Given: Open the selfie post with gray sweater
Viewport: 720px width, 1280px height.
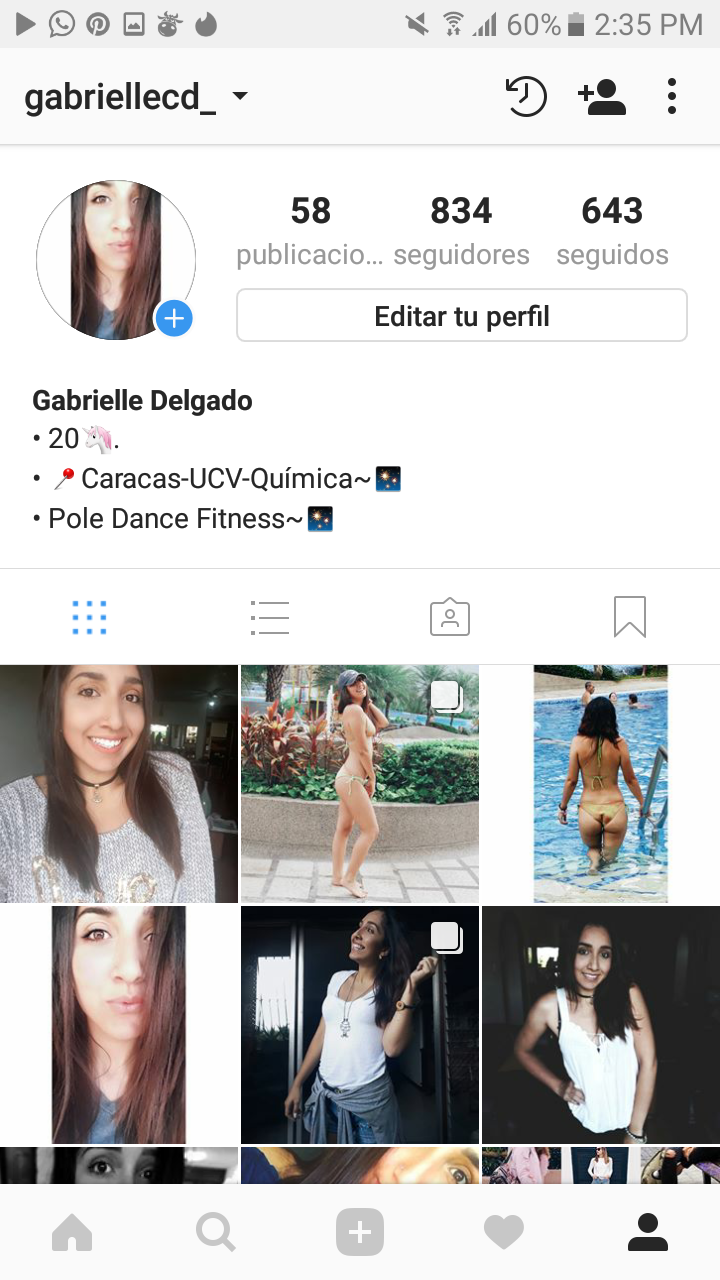Looking at the screenshot, I should [118, 784].
